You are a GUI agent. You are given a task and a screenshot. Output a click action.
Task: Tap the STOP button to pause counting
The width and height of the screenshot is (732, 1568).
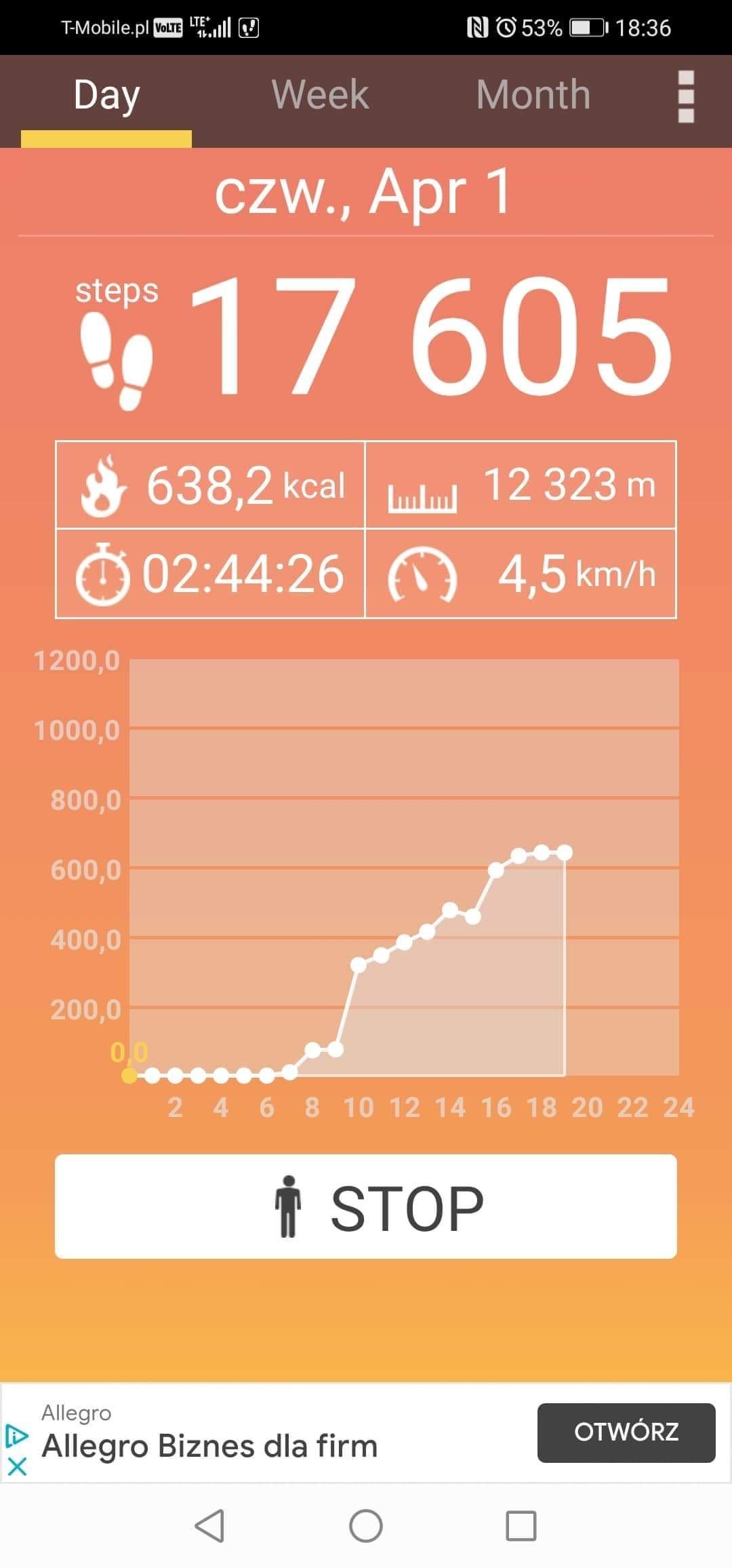coord(366,1207)
